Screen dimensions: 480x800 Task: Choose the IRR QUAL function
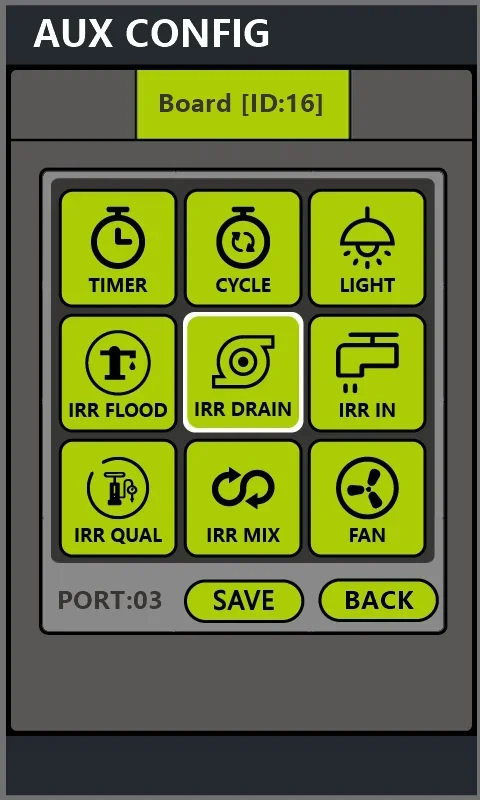(118, 498)
